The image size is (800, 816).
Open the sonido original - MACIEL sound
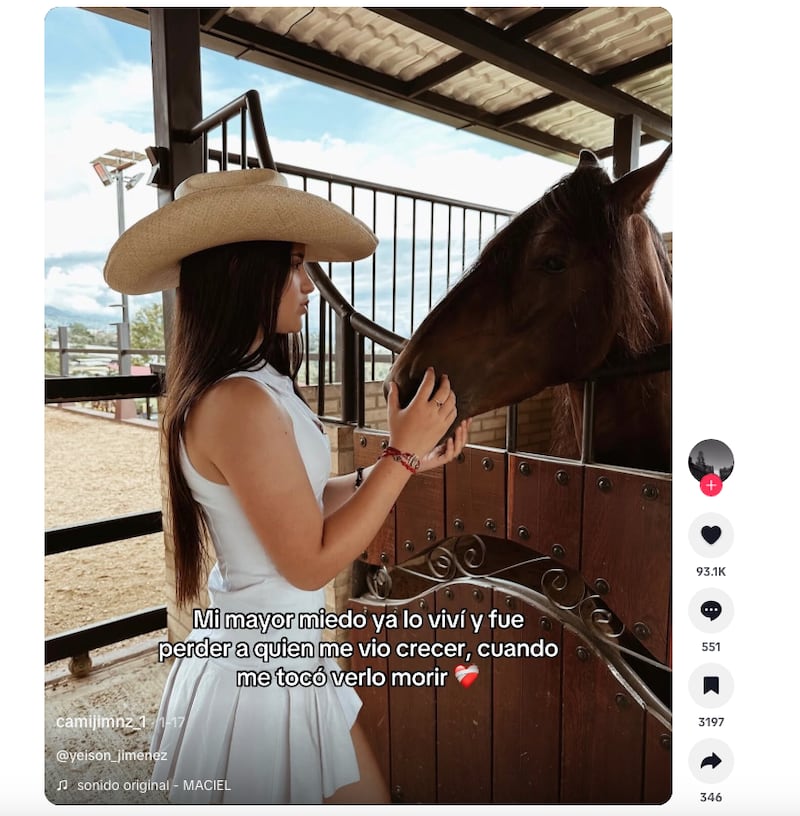coord(152,785)
